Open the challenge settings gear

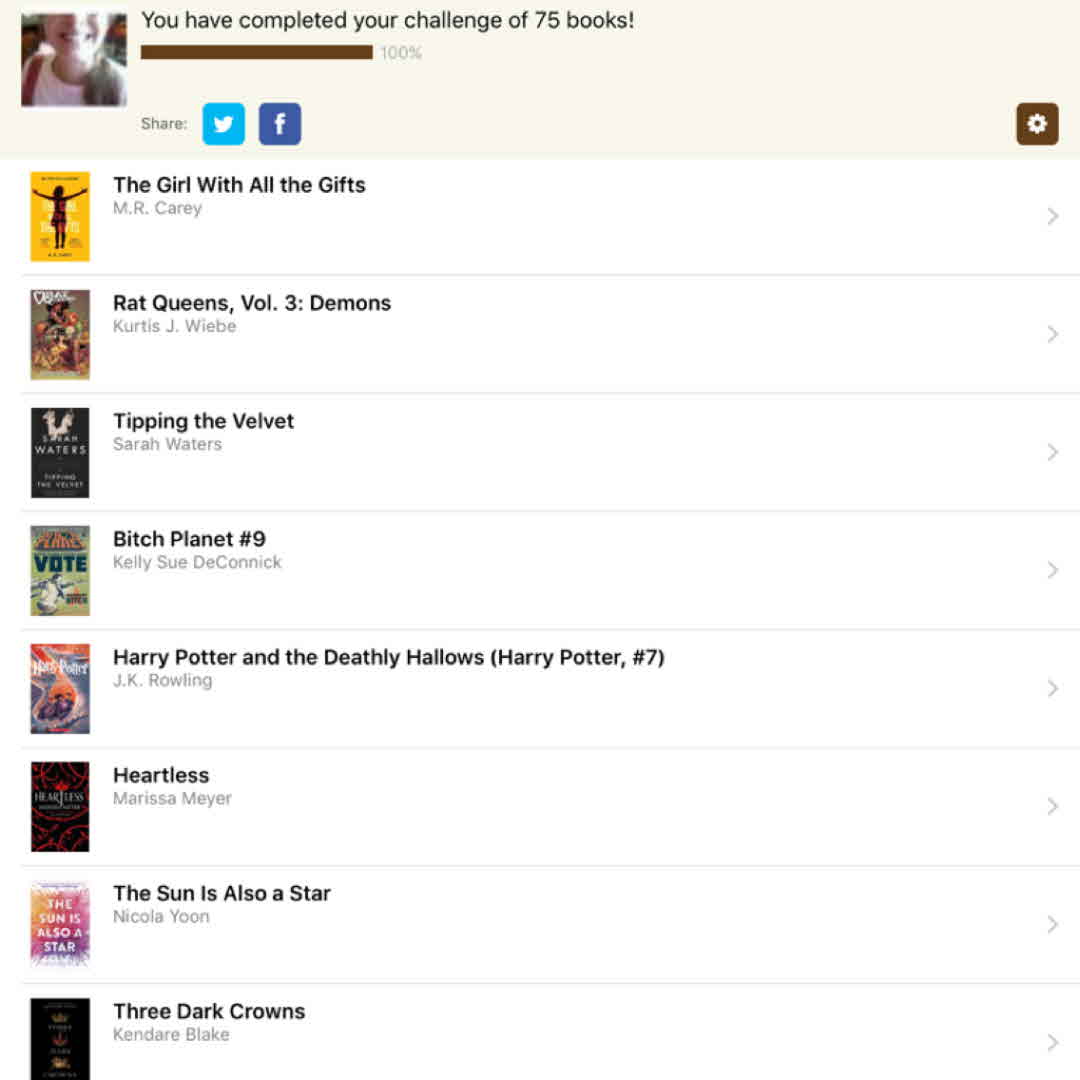coord(1037,124)
